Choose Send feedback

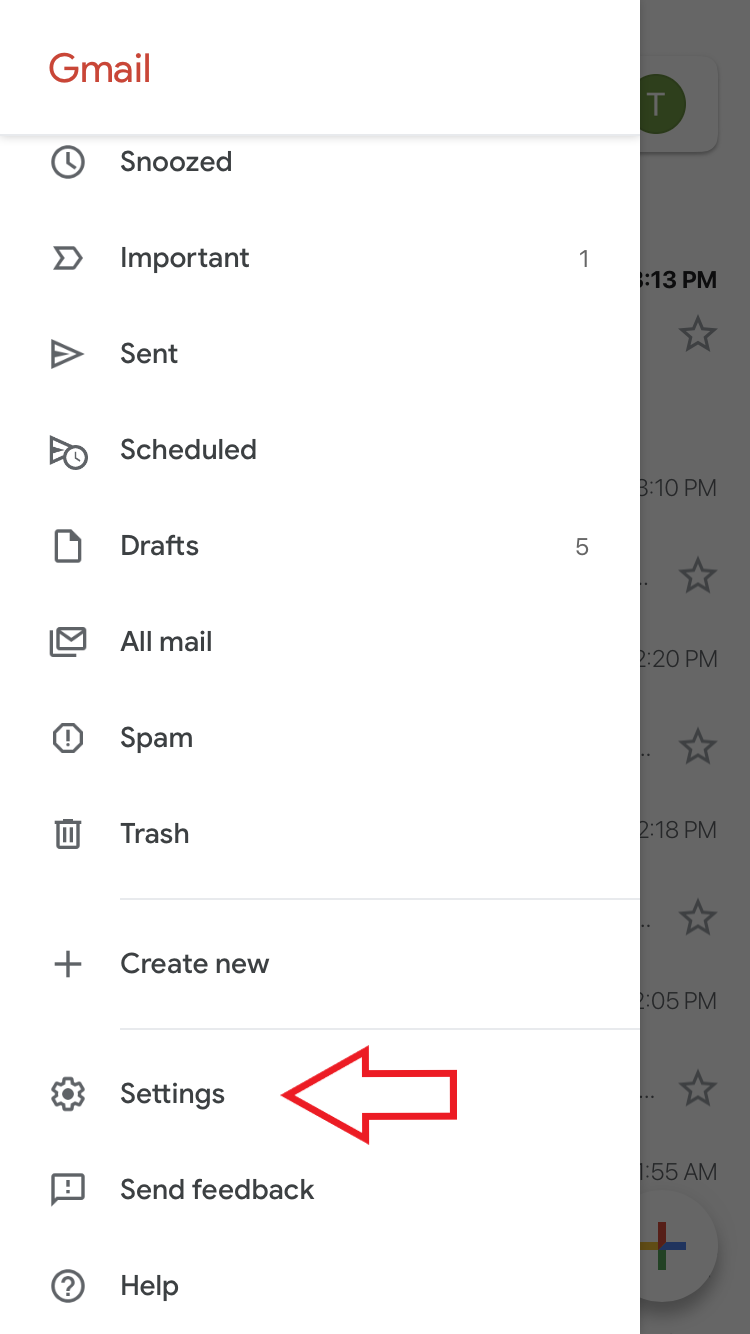(x=320, y=1190)
